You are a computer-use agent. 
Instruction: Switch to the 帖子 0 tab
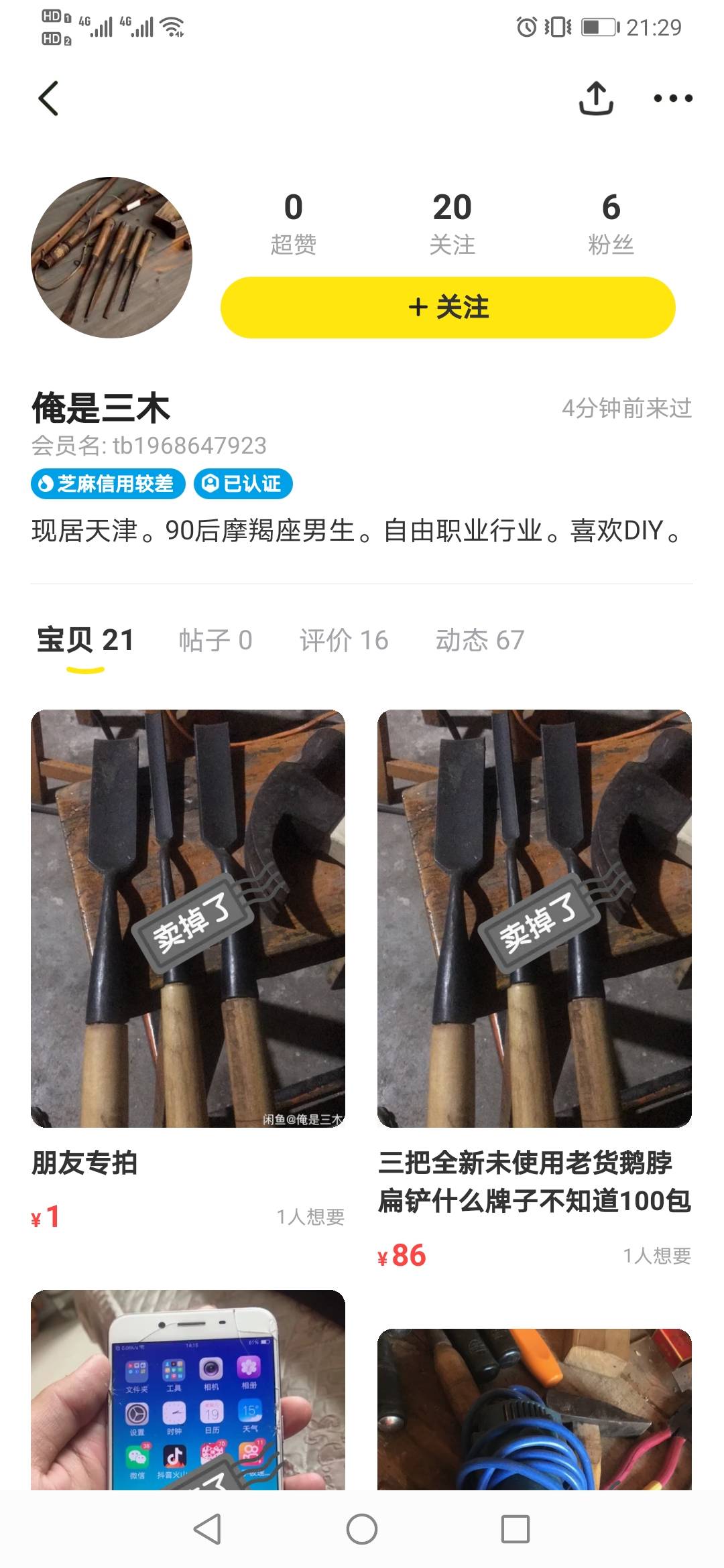215,641
